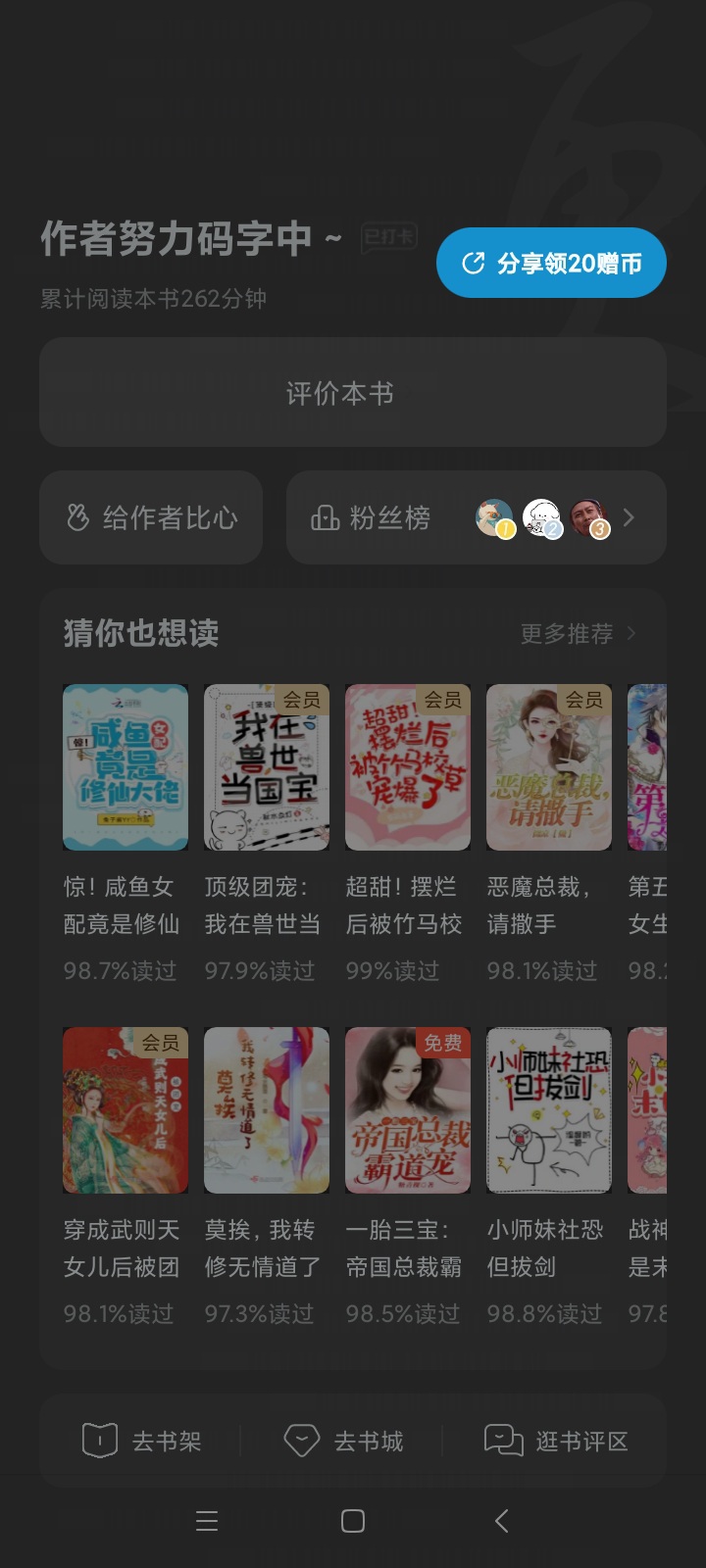Viewport: 706px width, 1568px height.
Task: Open the book 恶魔总裁，请撒手
Action: pyautogui.click(x=549, y=833)
